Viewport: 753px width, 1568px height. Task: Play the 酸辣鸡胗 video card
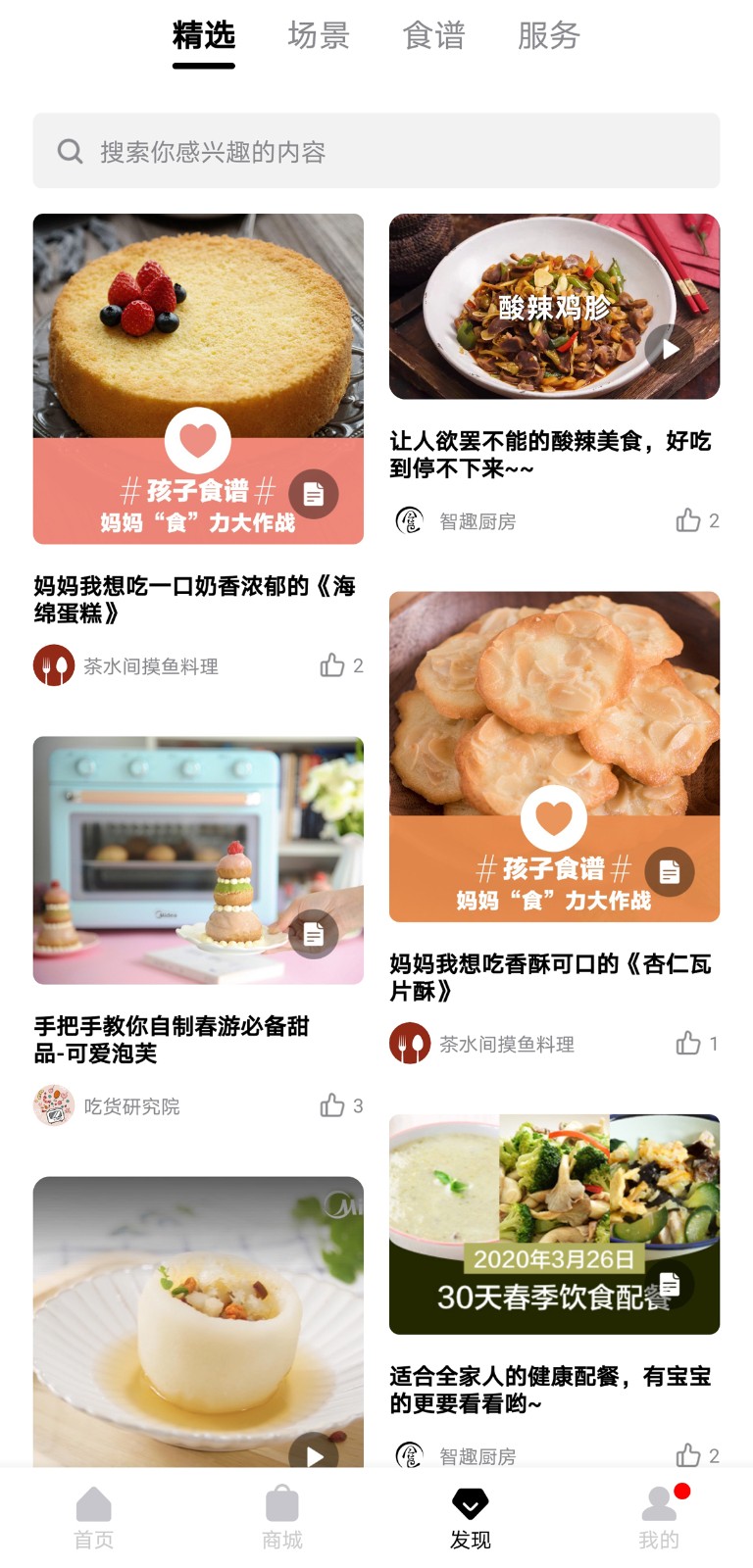tap(554, 307)
